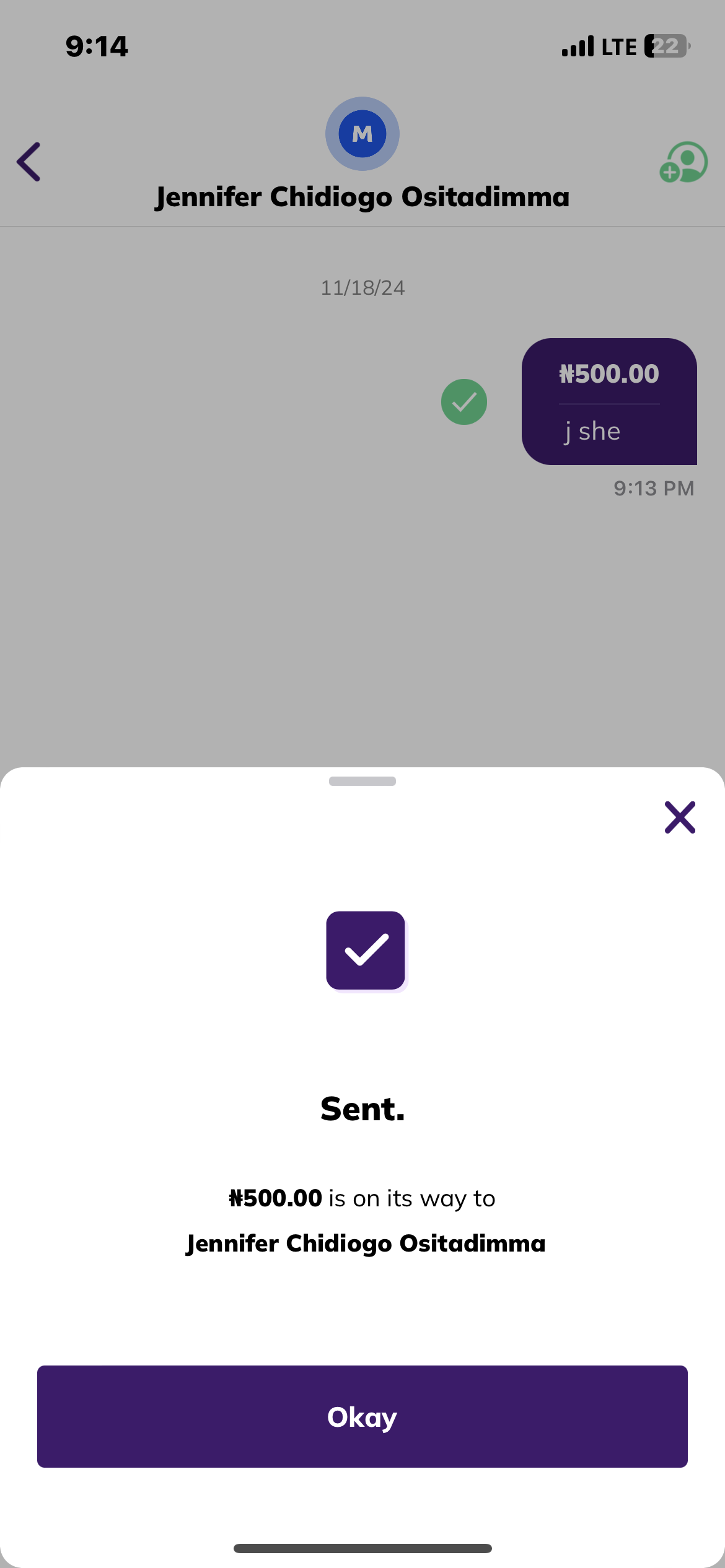Go back using the arrow

click(29, 162)
